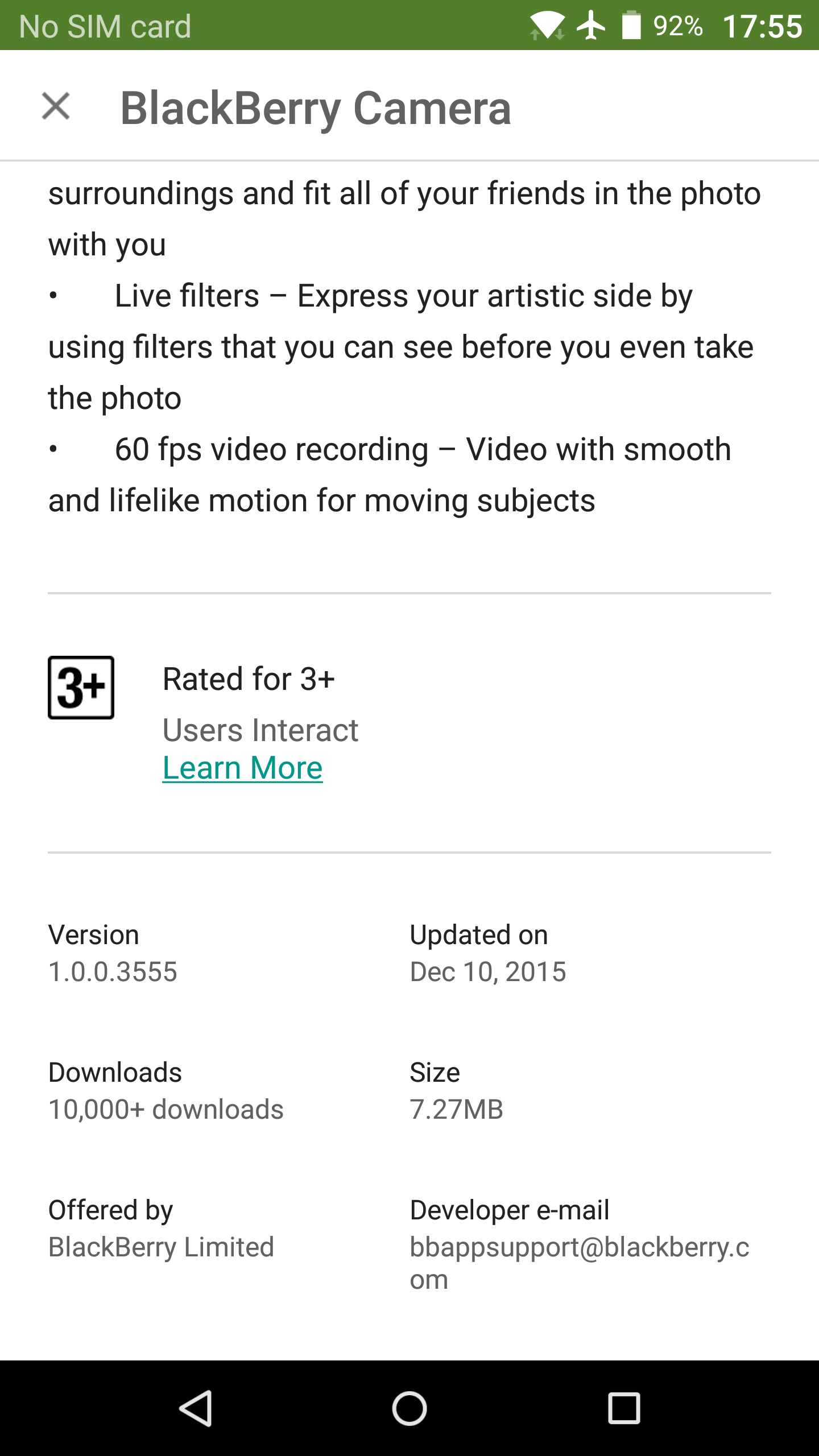Go back using the system back button
The width and height of the screenshot is (819, 1456).
(196, 1408)
